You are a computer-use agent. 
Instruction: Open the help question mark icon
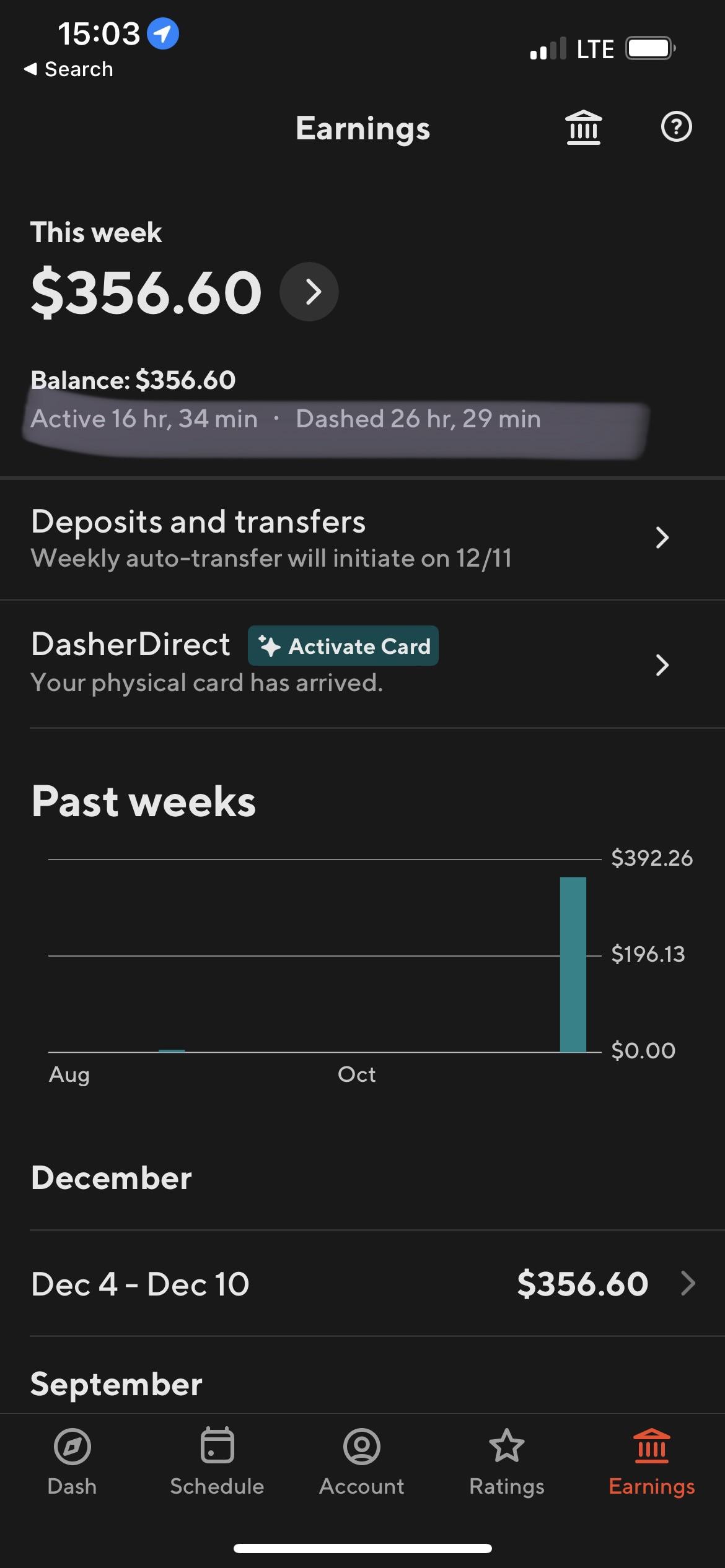(676, 127)
